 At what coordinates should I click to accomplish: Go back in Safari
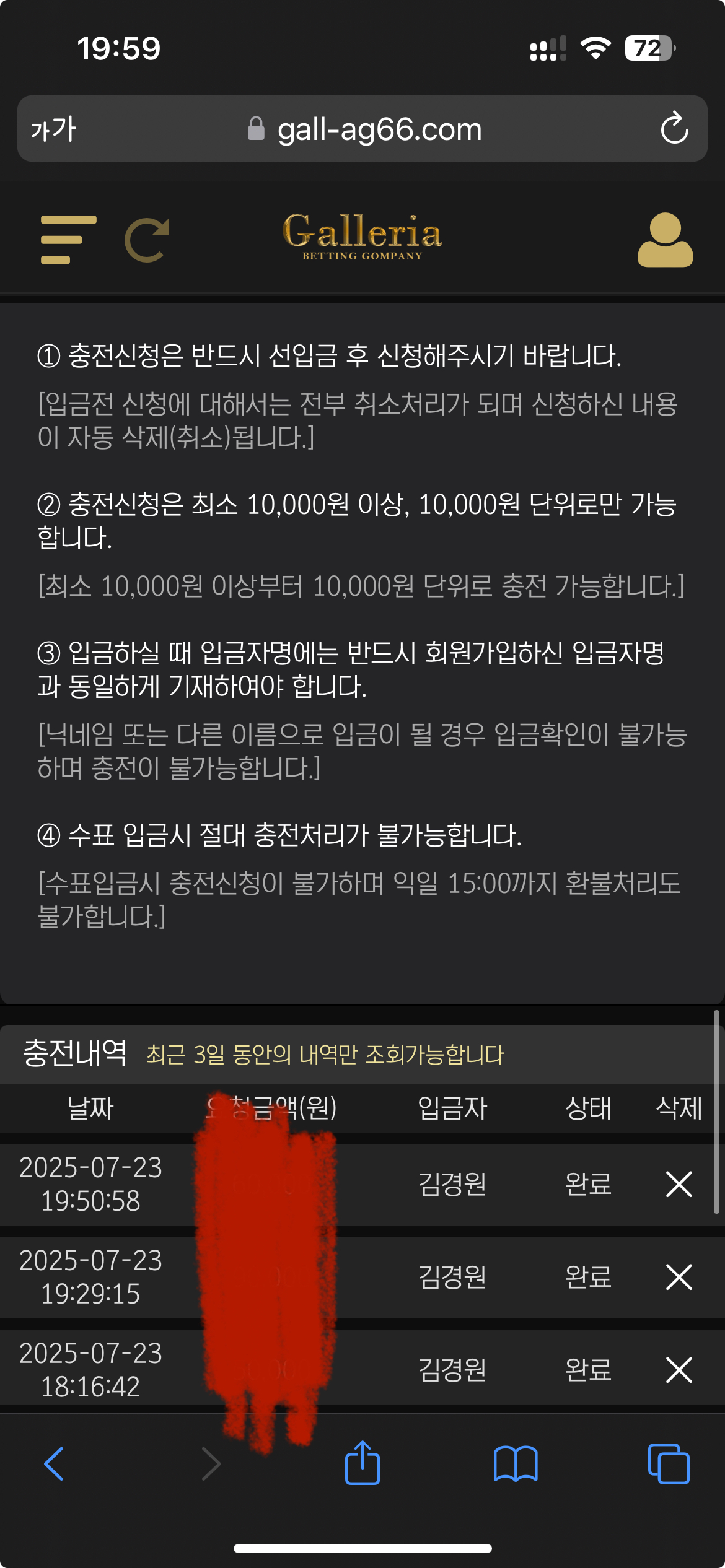(x=54, y=1464)
